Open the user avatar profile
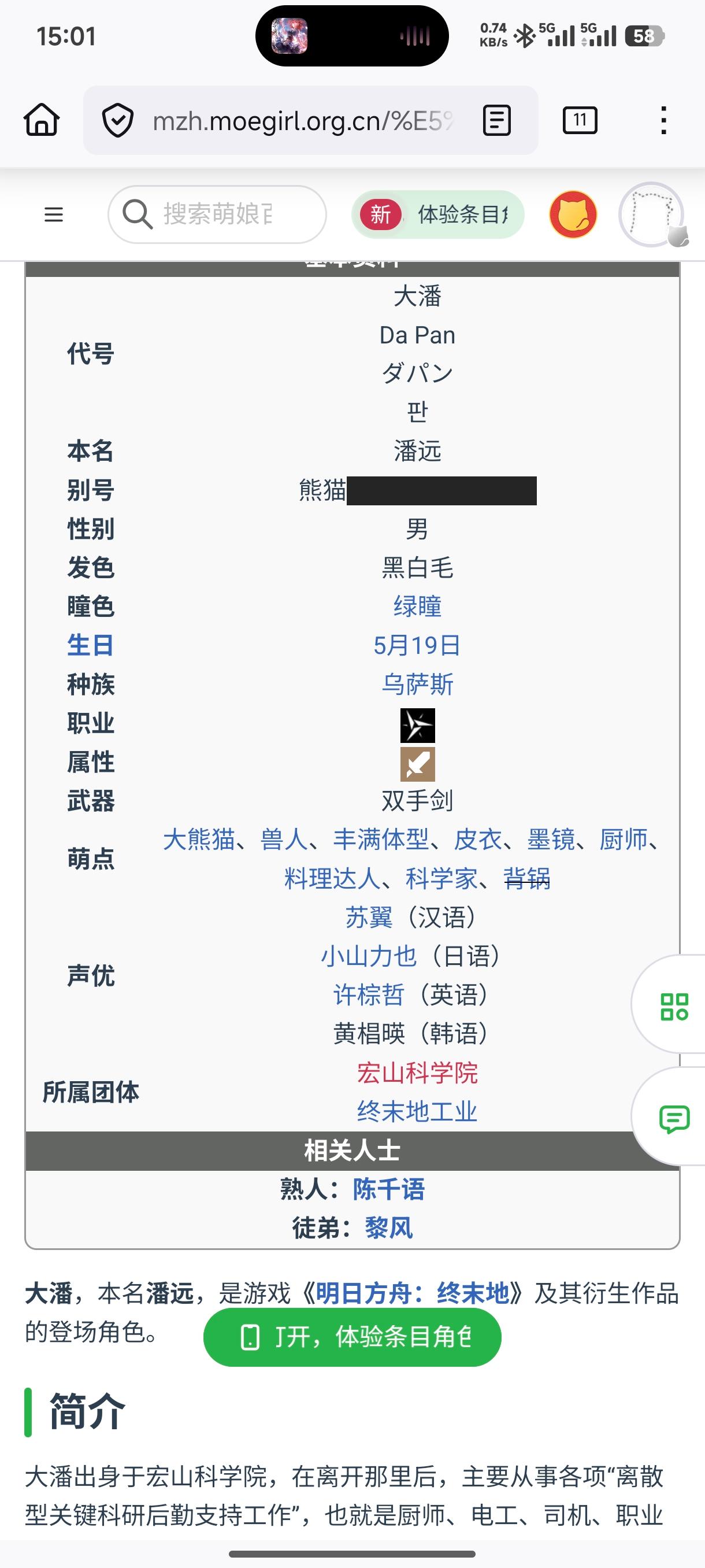The height and width of the screenshot is (1568, 705). click(651, 215)
